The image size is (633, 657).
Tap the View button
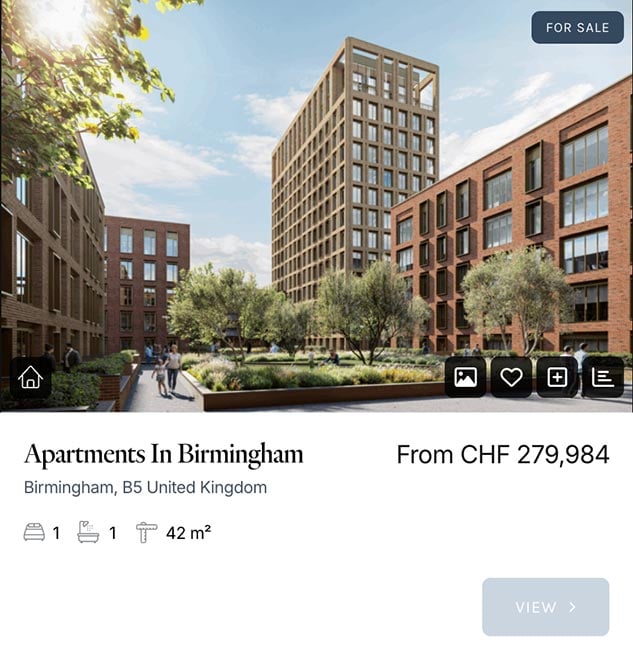545,607
